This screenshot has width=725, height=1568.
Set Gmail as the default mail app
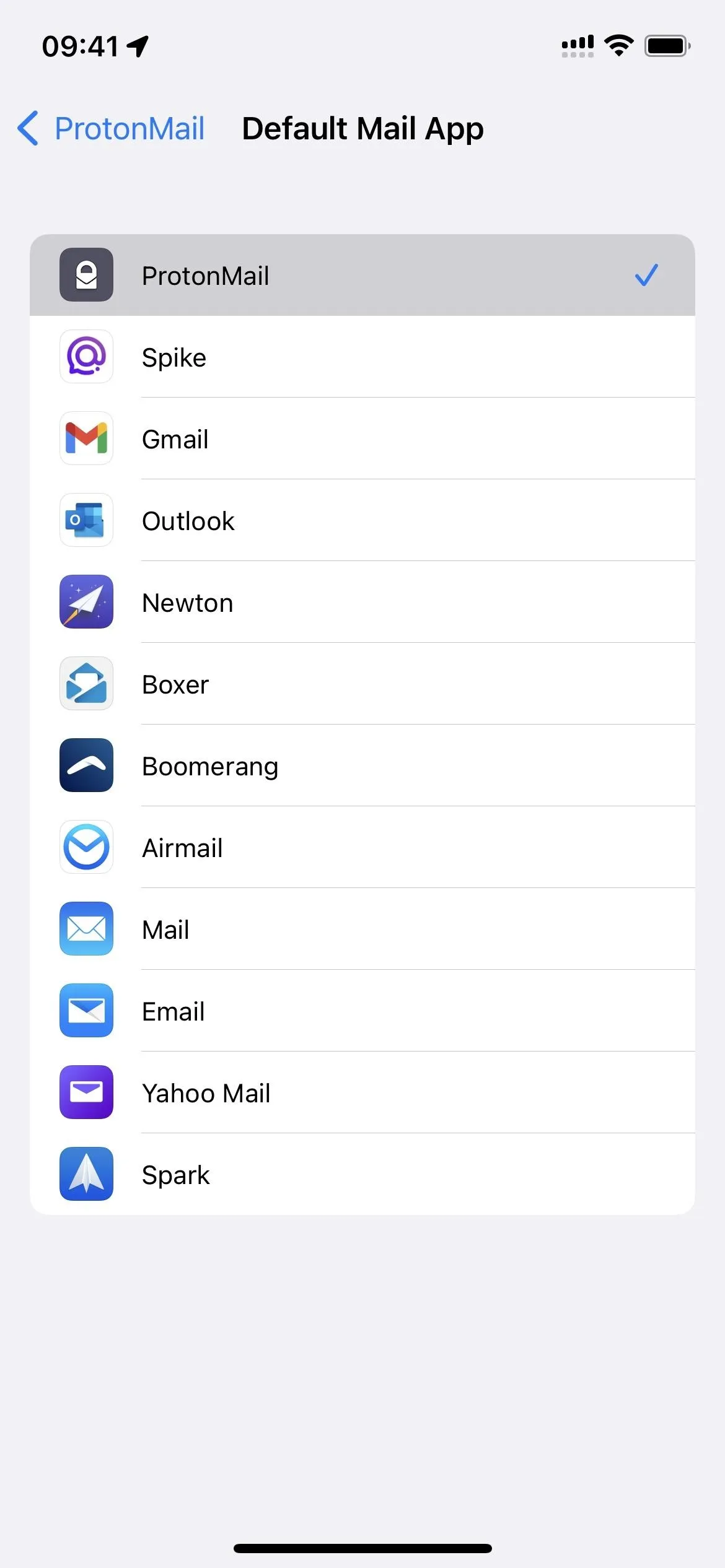click(x=362, y=438)
